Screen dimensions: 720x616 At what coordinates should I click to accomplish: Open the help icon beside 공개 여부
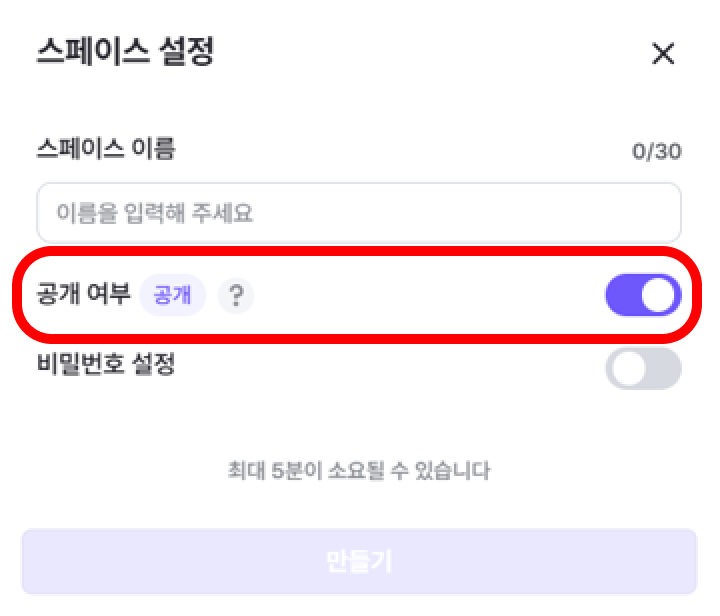(x=236, y=296)
